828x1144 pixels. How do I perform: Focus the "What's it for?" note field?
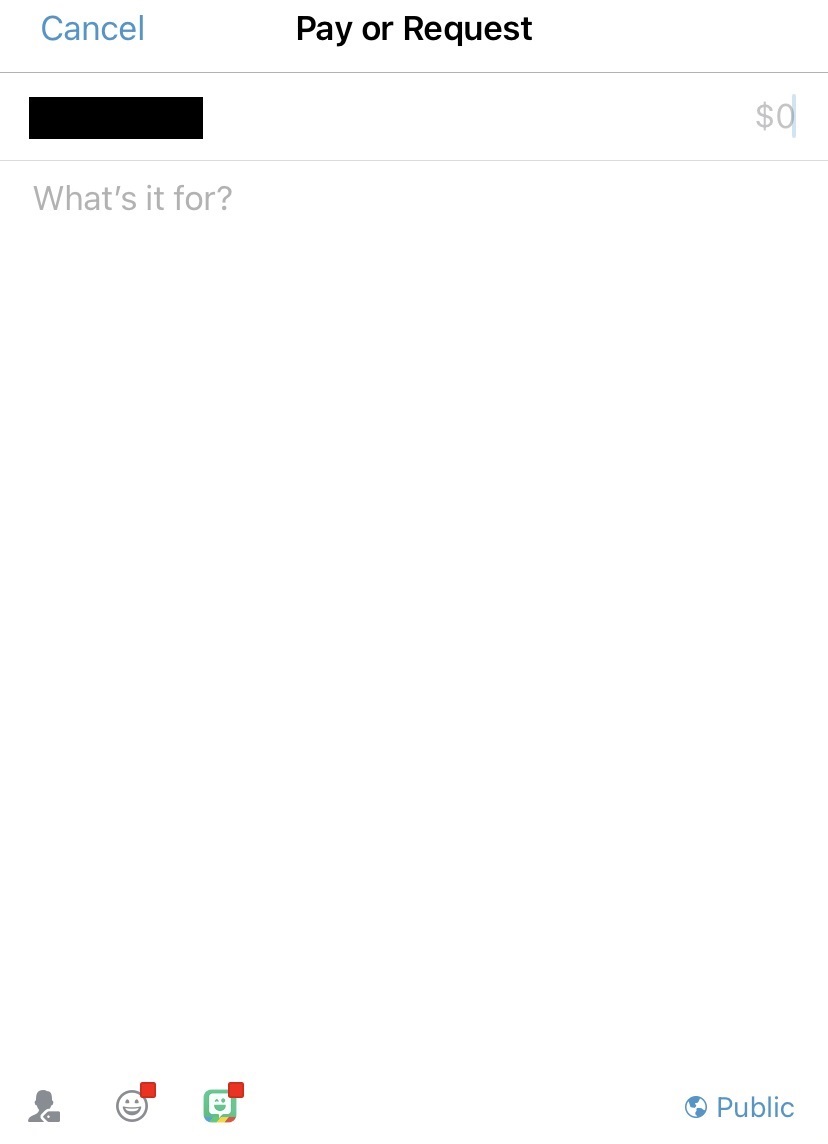[x=133, y=199]
